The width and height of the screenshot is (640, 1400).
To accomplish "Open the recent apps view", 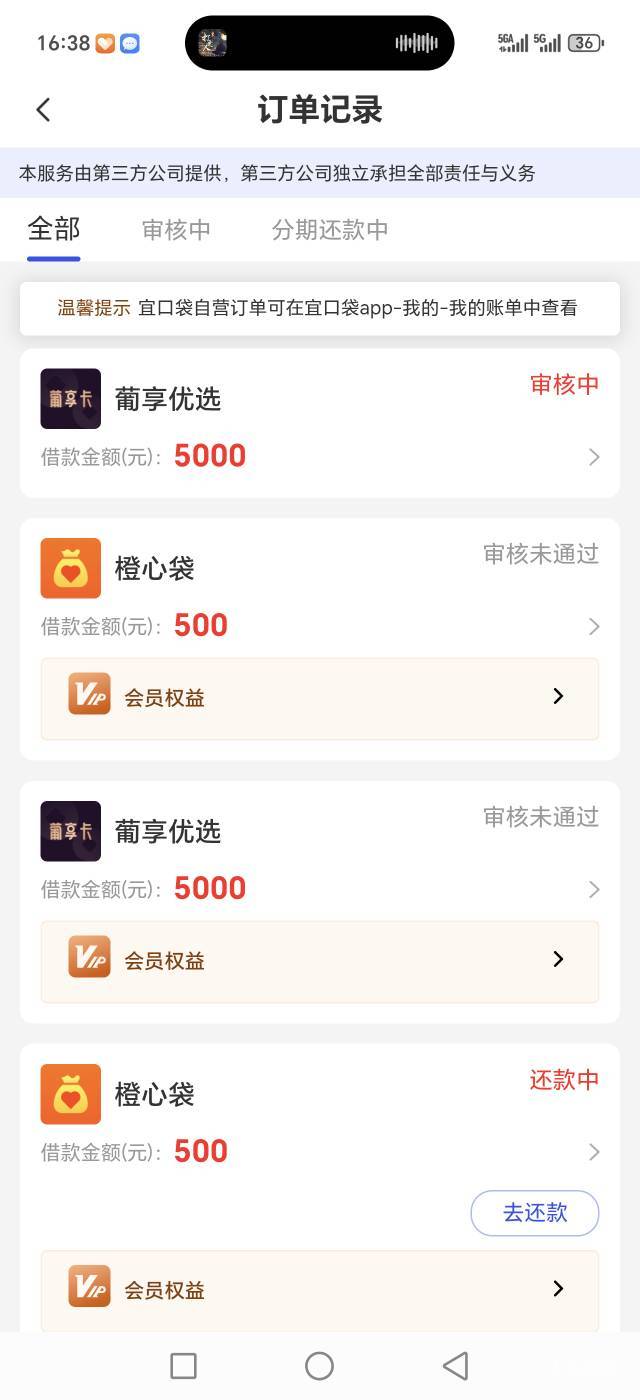I will [x=183, y=1366].
